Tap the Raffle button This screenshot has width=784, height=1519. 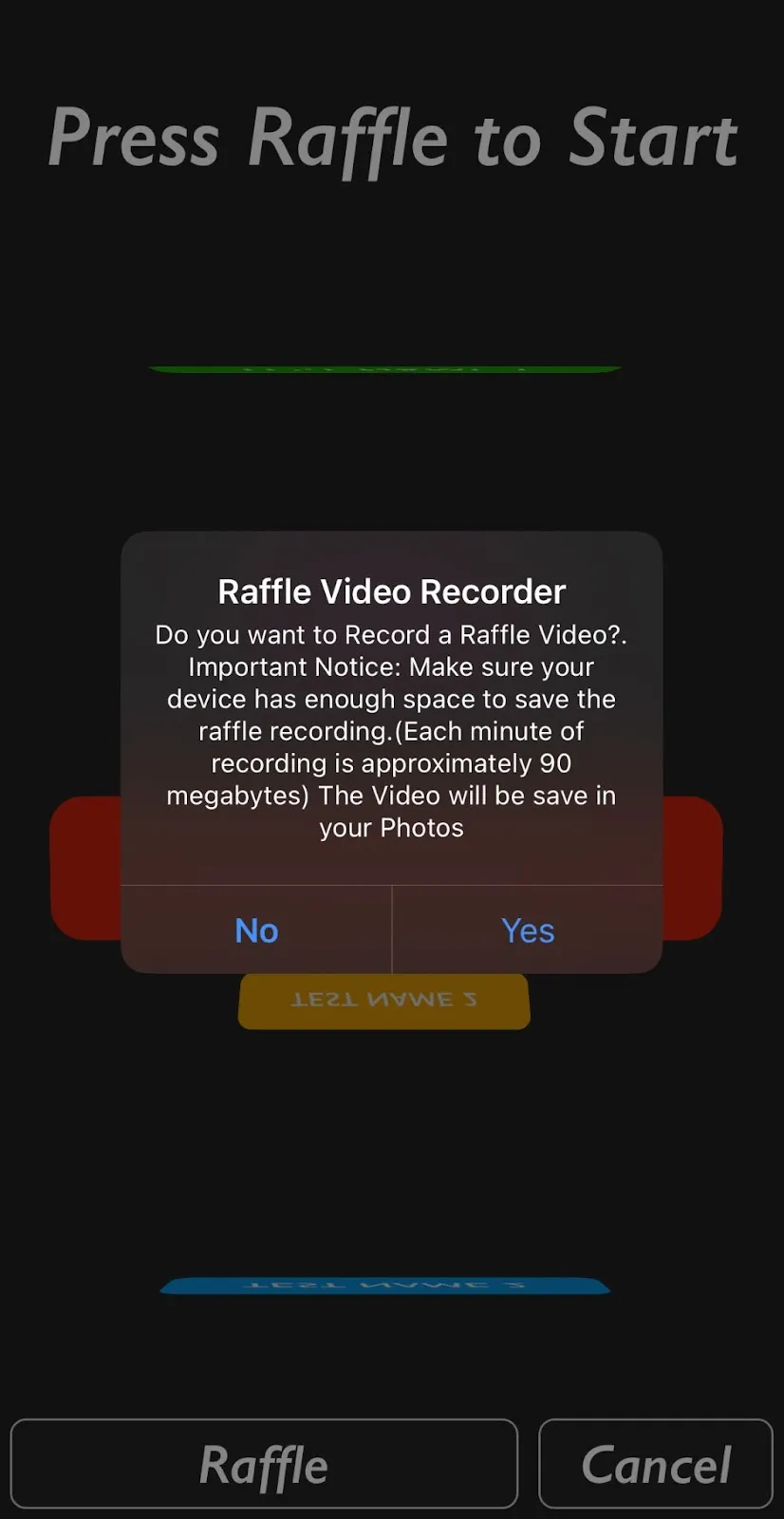coord(264,1464)
